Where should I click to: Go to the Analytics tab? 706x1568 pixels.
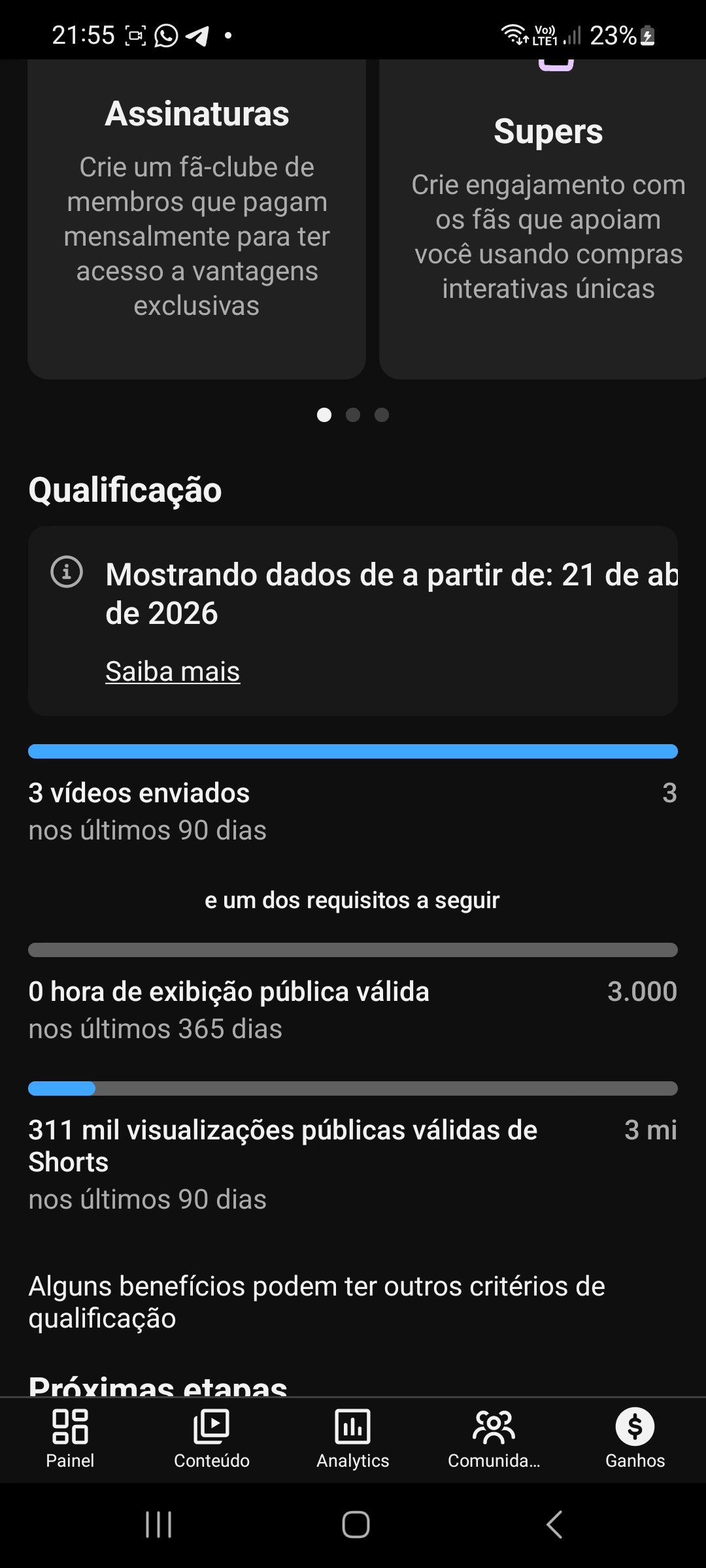tap(353, 1439)
